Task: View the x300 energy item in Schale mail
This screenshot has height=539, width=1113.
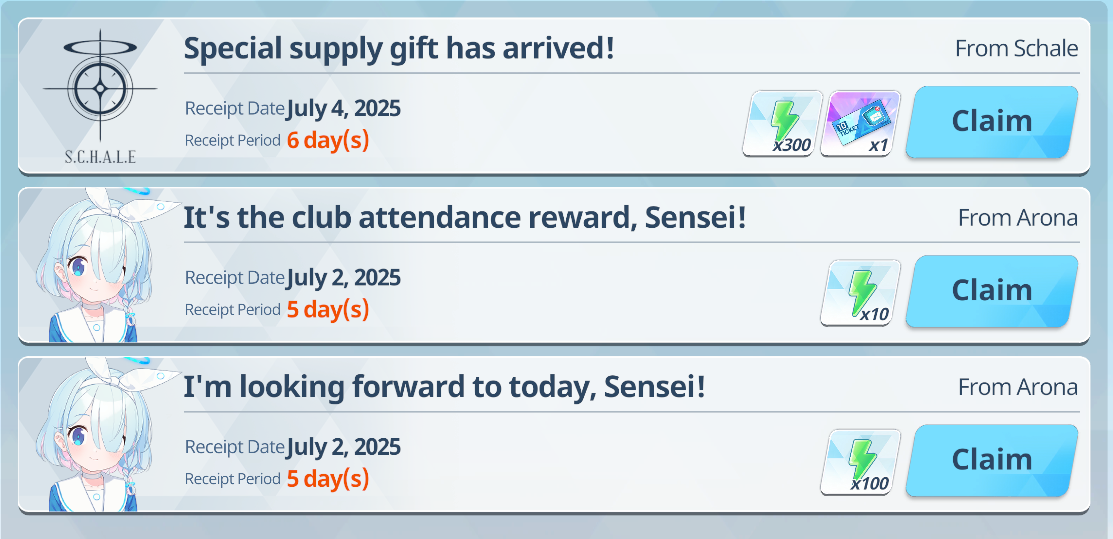Action: [x=782, y=123]
